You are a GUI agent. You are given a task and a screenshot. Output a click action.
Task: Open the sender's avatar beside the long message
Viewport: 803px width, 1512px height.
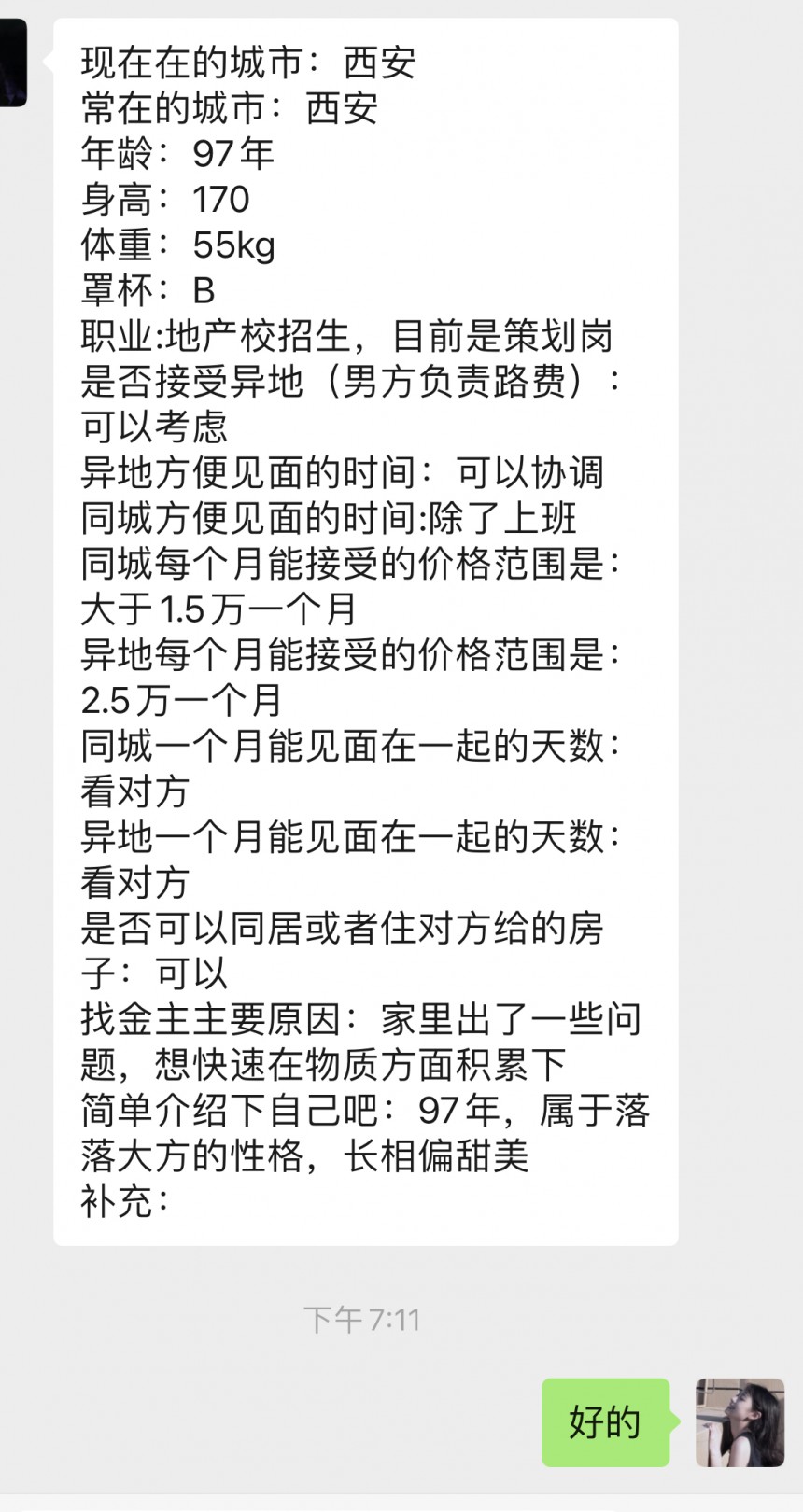(x=13, y=63)
